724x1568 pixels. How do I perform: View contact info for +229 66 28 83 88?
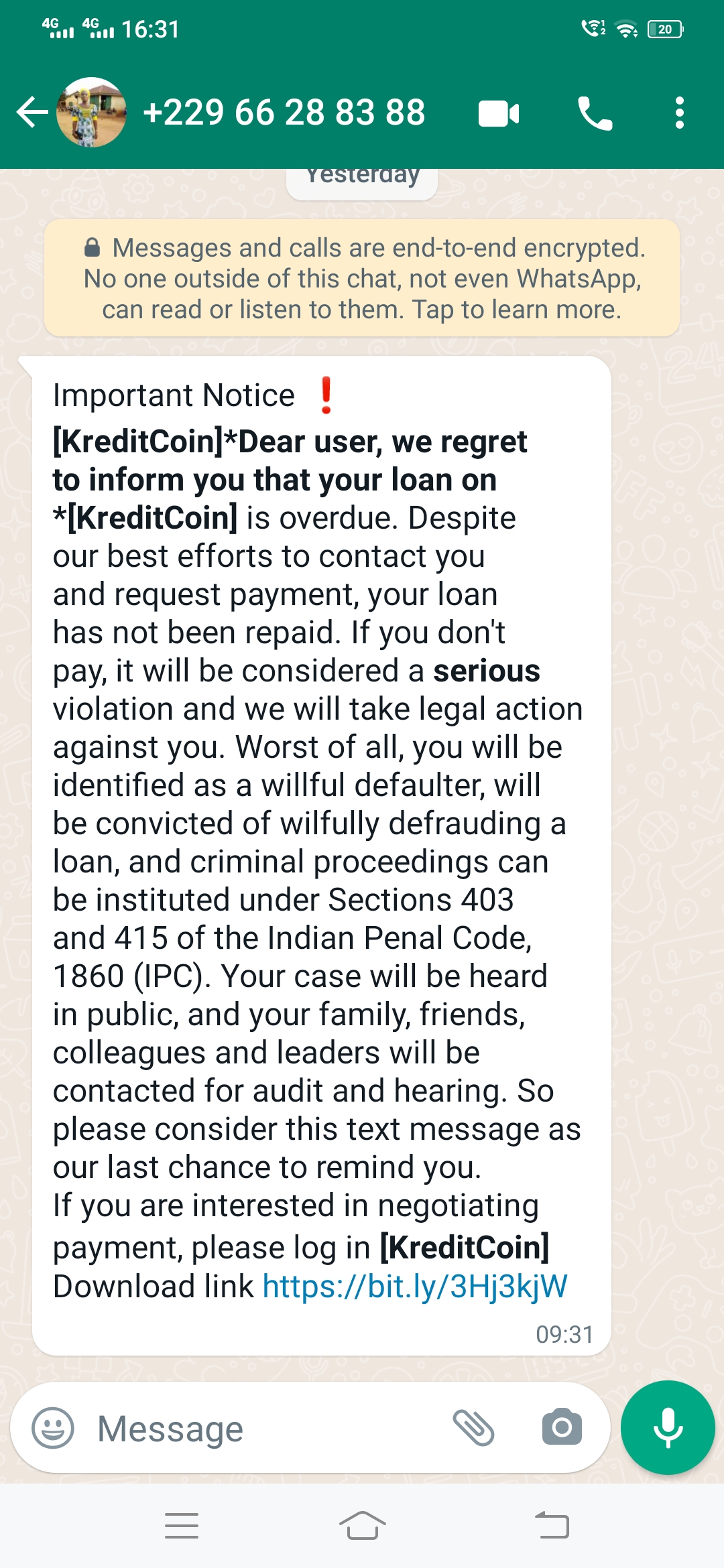coord(284,112)
